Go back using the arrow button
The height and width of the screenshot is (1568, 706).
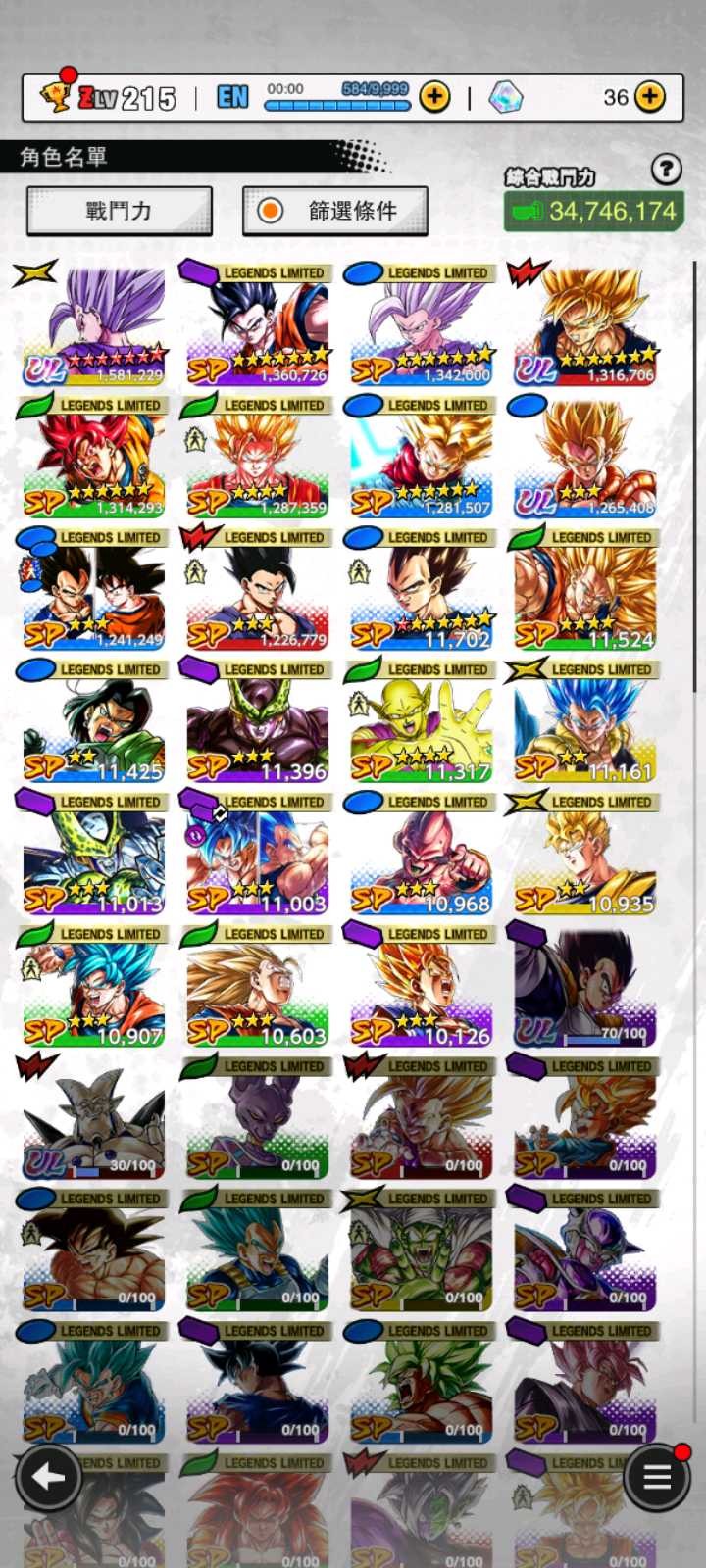[47, 1477]
